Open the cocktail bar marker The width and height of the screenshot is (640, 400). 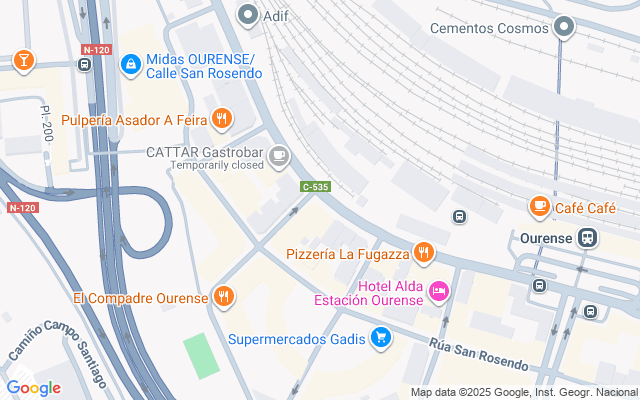coord(21,62)
